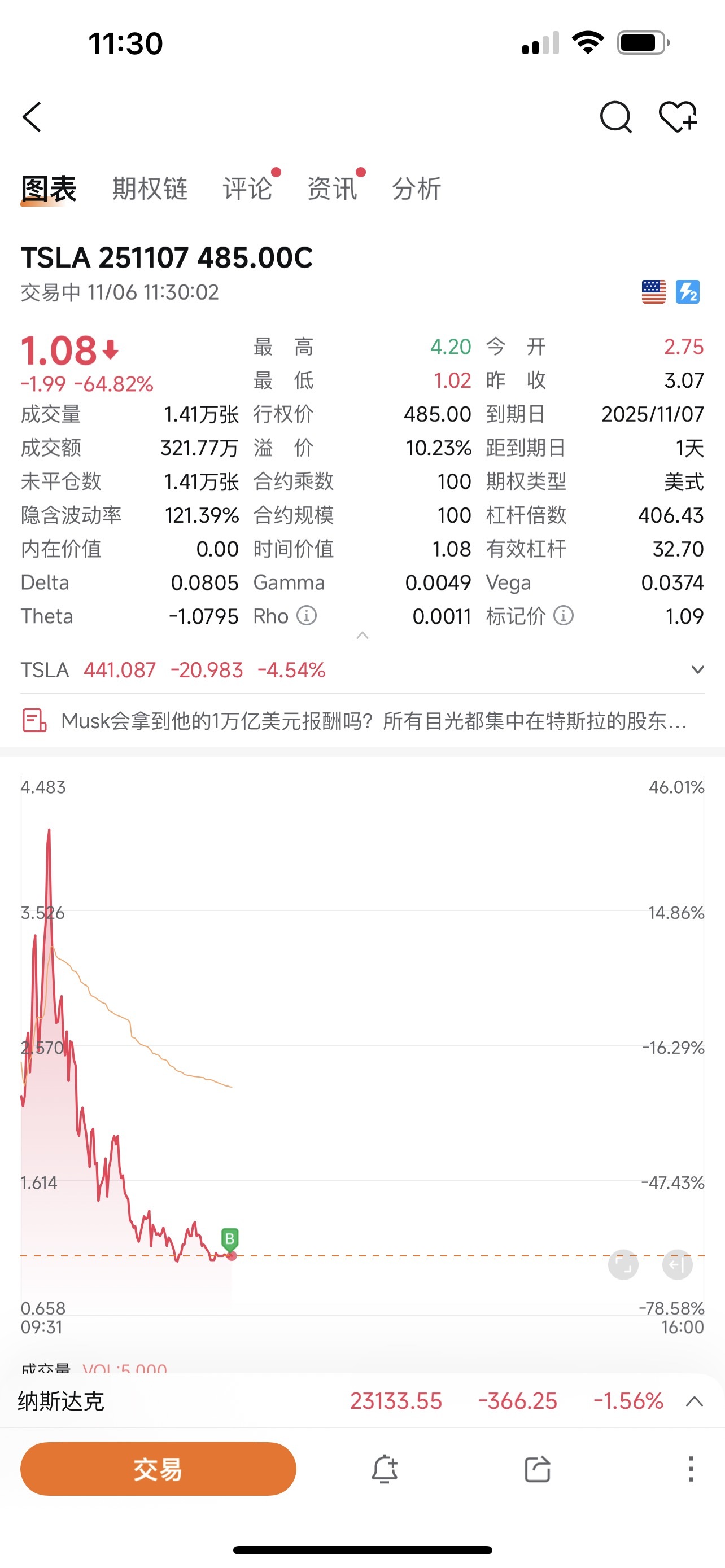Open the 评论 tab
The height and width of the screenshot is (1568, 725).
click(247, 188)
